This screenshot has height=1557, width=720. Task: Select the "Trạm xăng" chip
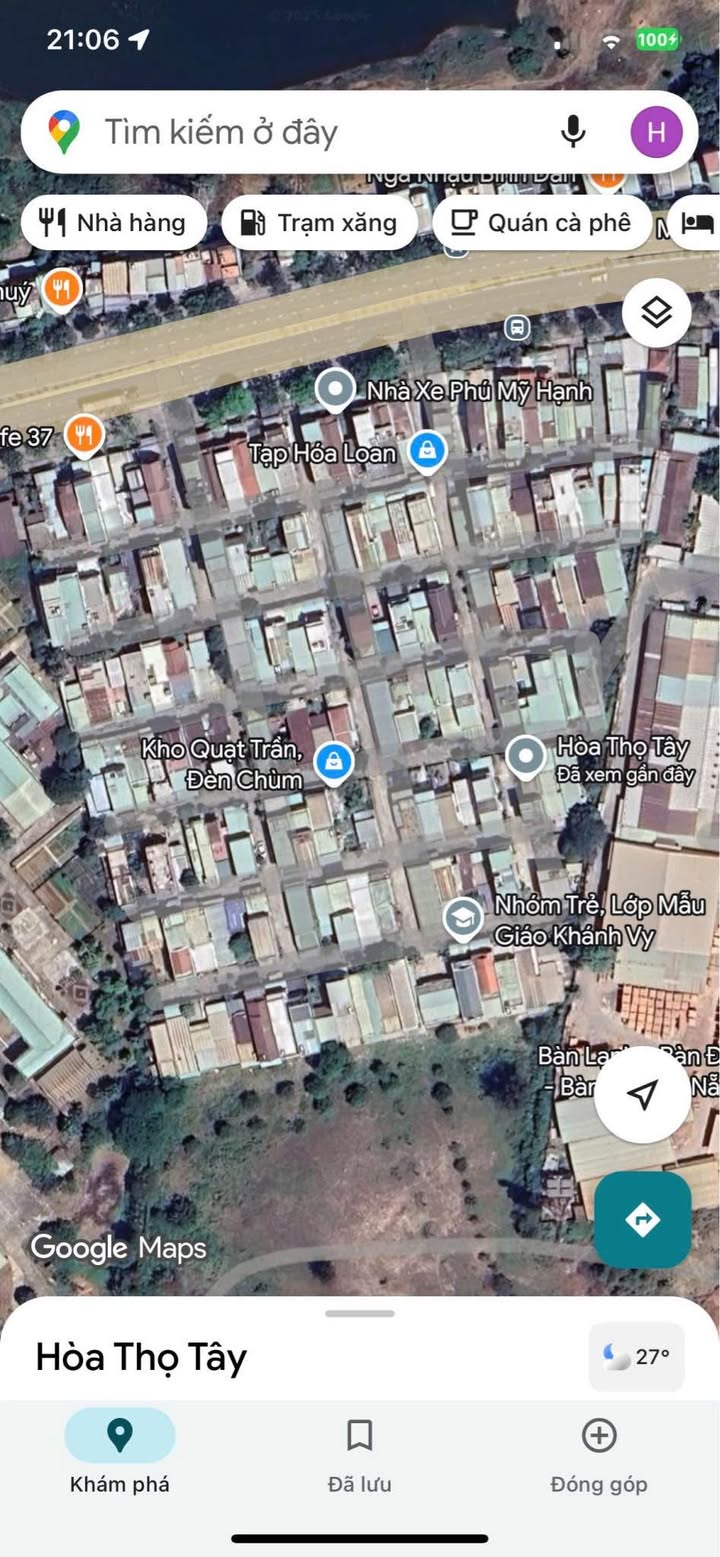[319, 222]
